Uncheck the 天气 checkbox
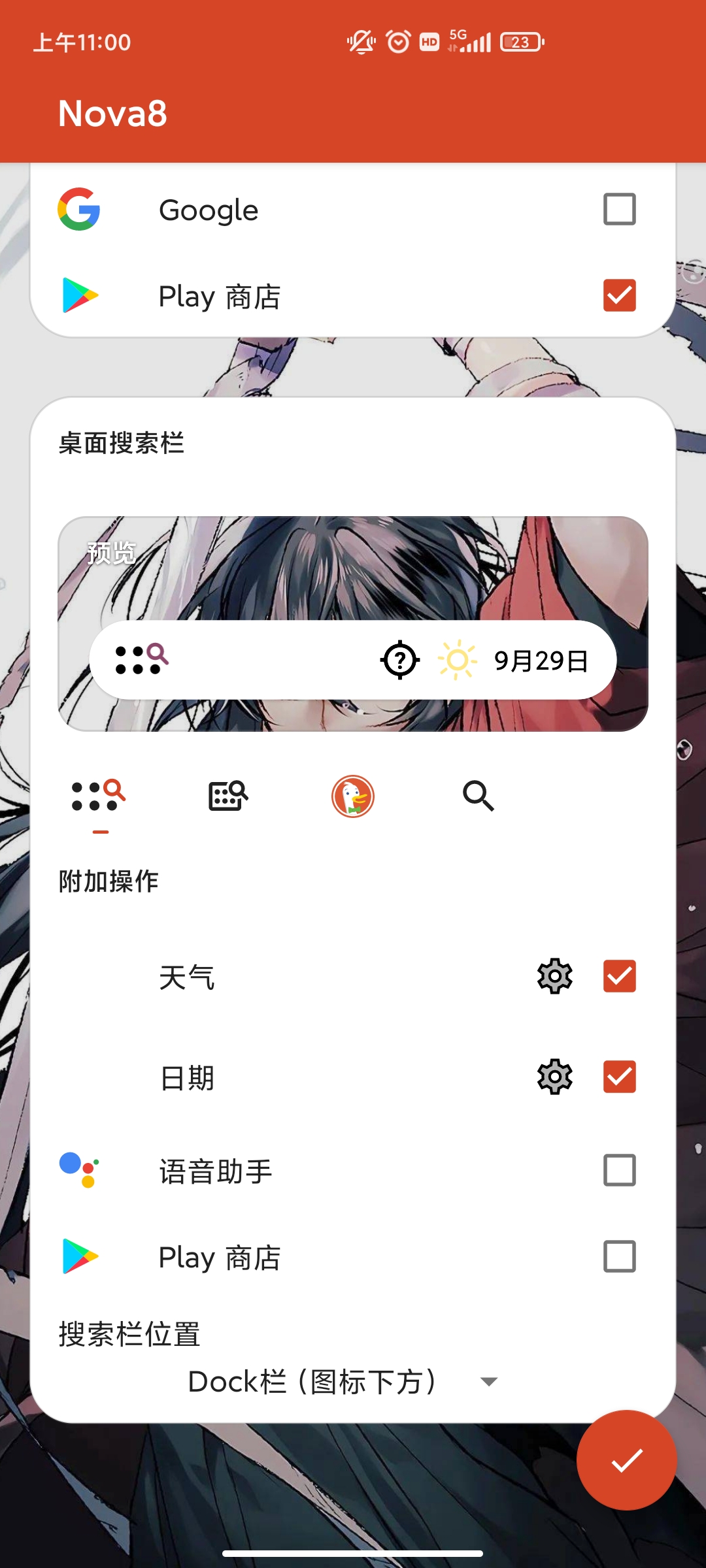Image resolution: width=706 pixels, height=1568 pixels. [x=619, y=977]
